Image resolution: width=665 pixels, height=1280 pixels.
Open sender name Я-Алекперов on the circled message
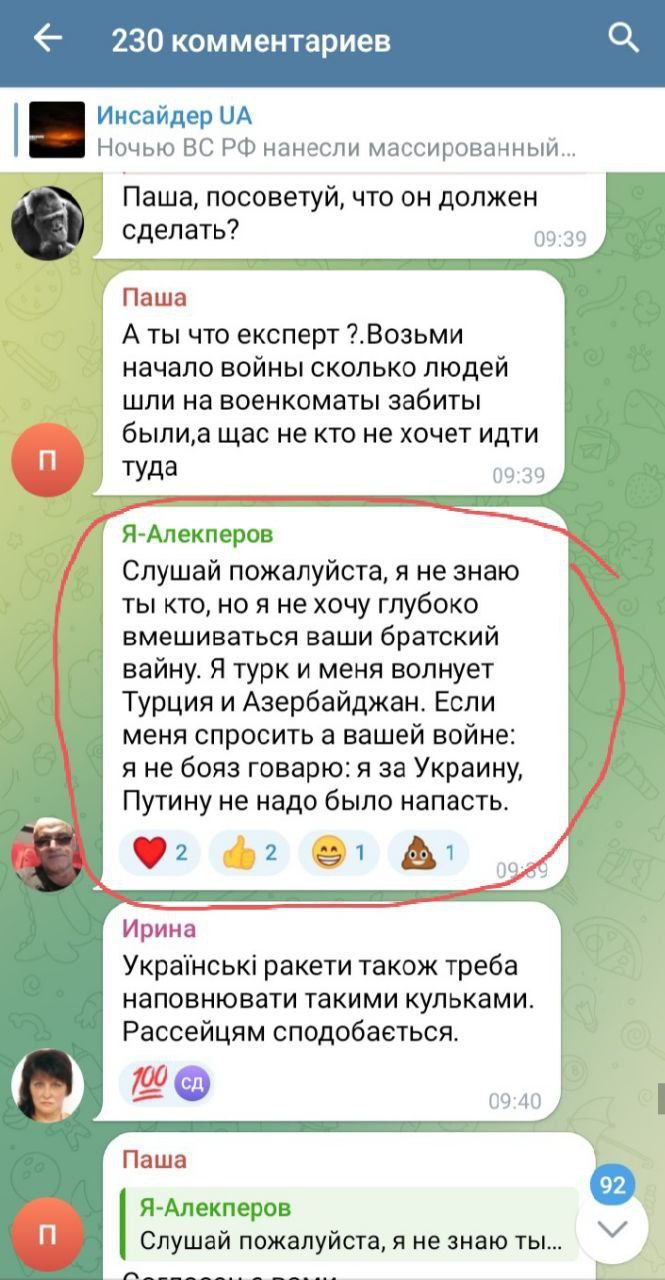196,535
